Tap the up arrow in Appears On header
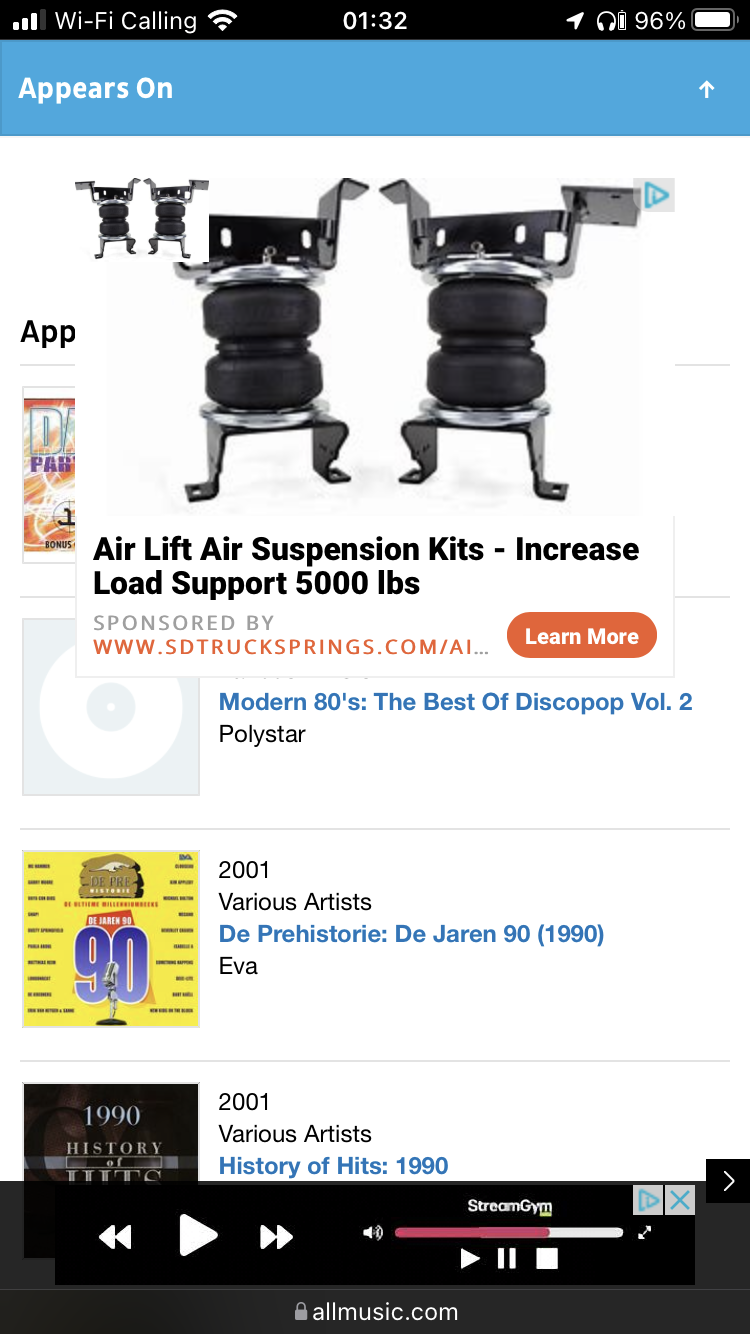This screenshot has width=750, height=1334. [x=706, y=89]
